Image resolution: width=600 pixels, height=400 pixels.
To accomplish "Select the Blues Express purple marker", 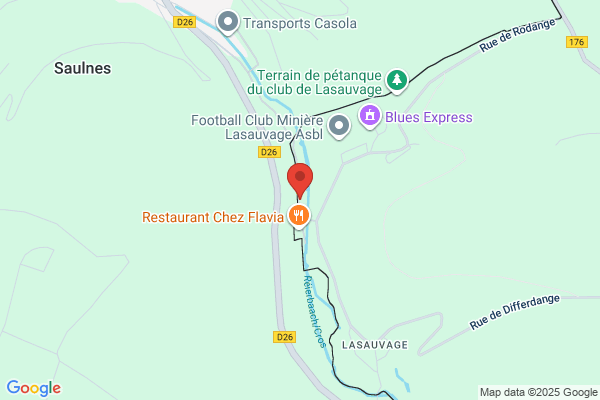I will 370,117.
